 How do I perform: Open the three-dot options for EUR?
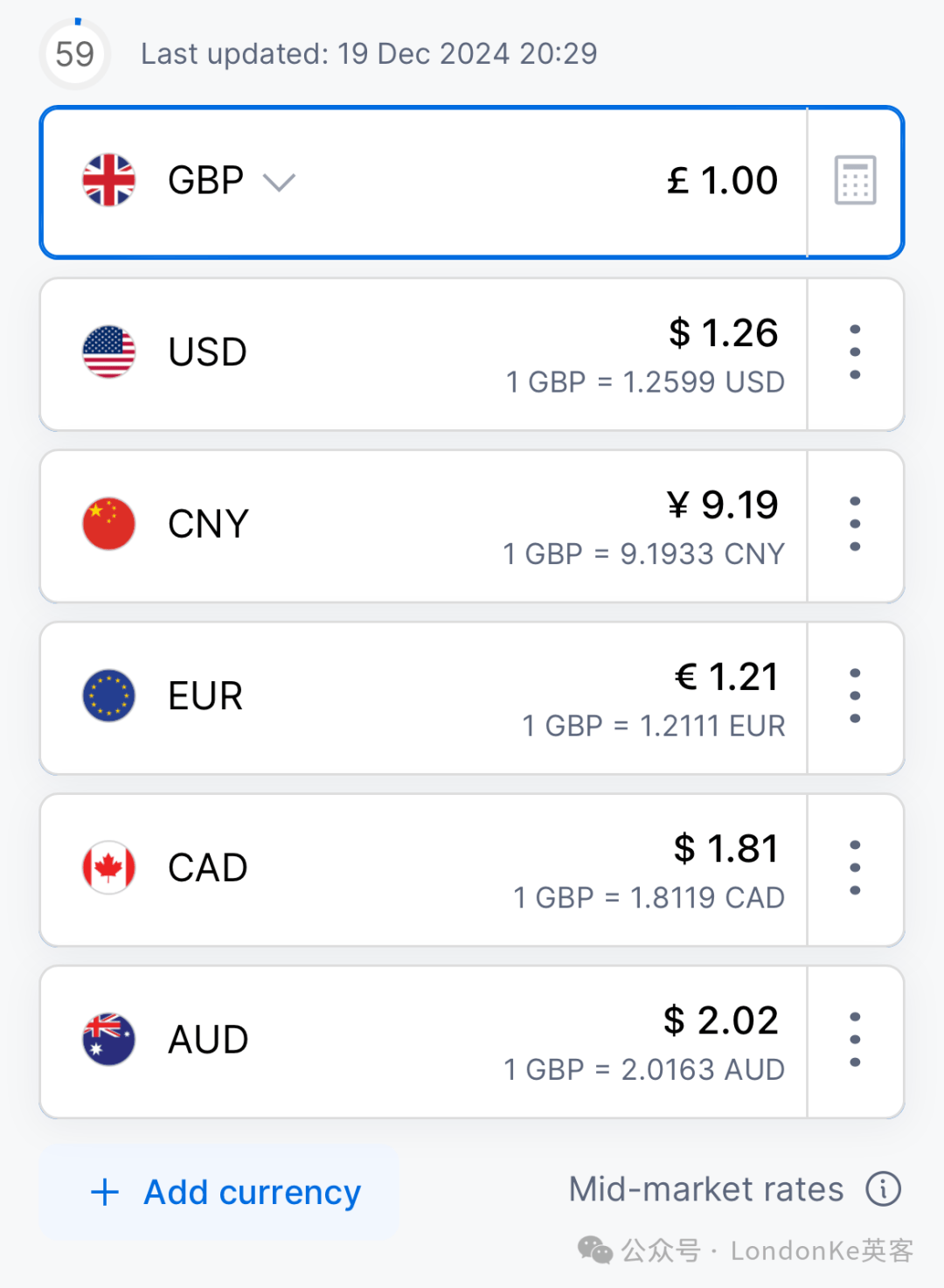point(854,695)
